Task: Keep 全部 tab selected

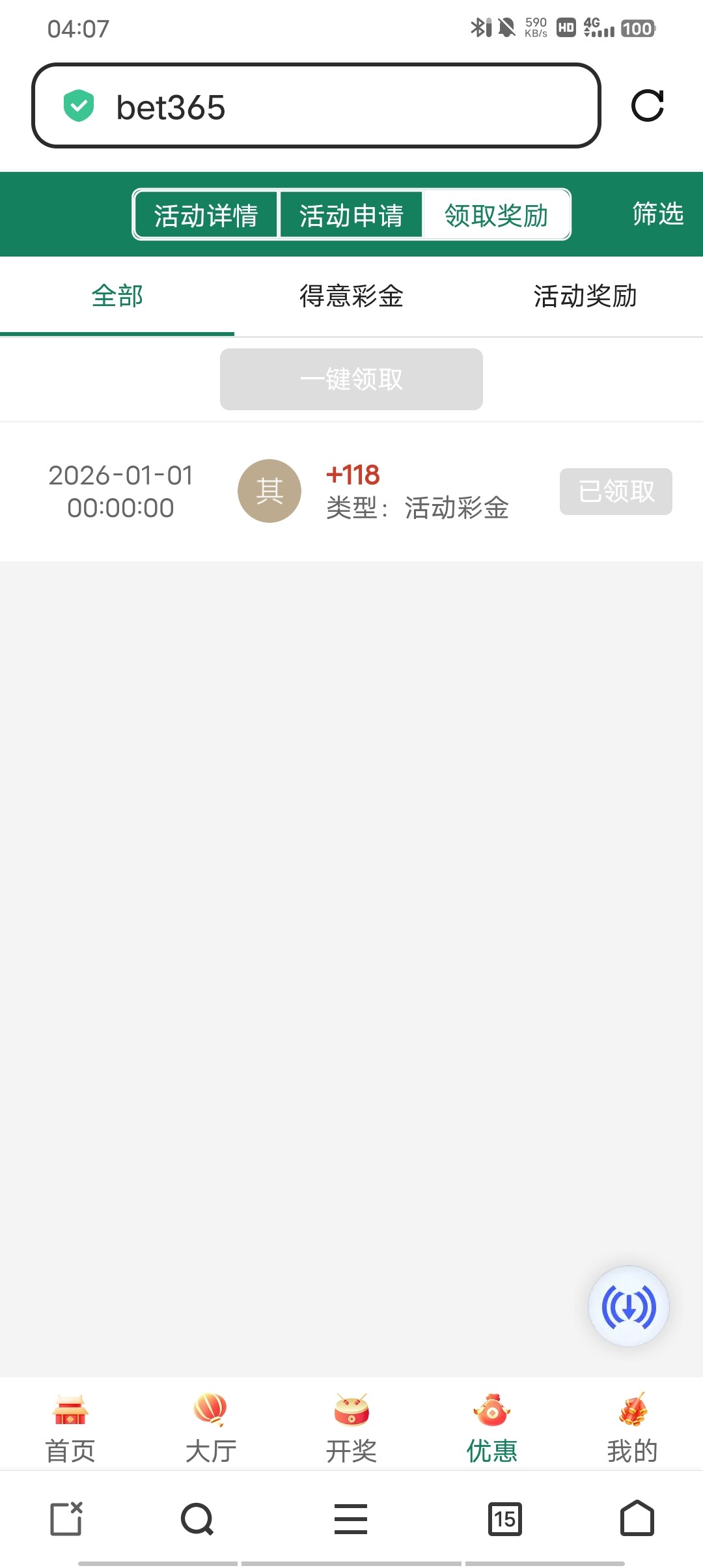Action: click(117, 296)
